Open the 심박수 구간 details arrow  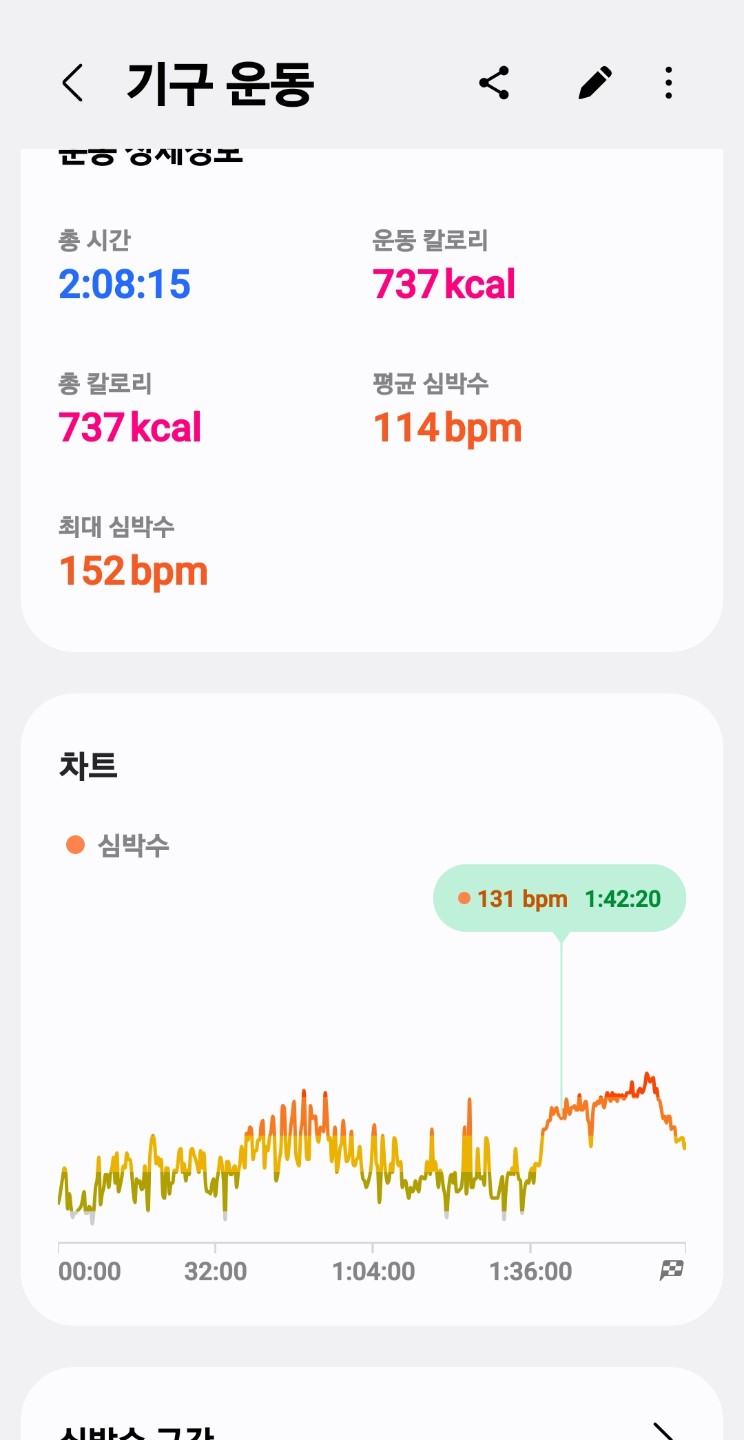tap(664, 1430)
